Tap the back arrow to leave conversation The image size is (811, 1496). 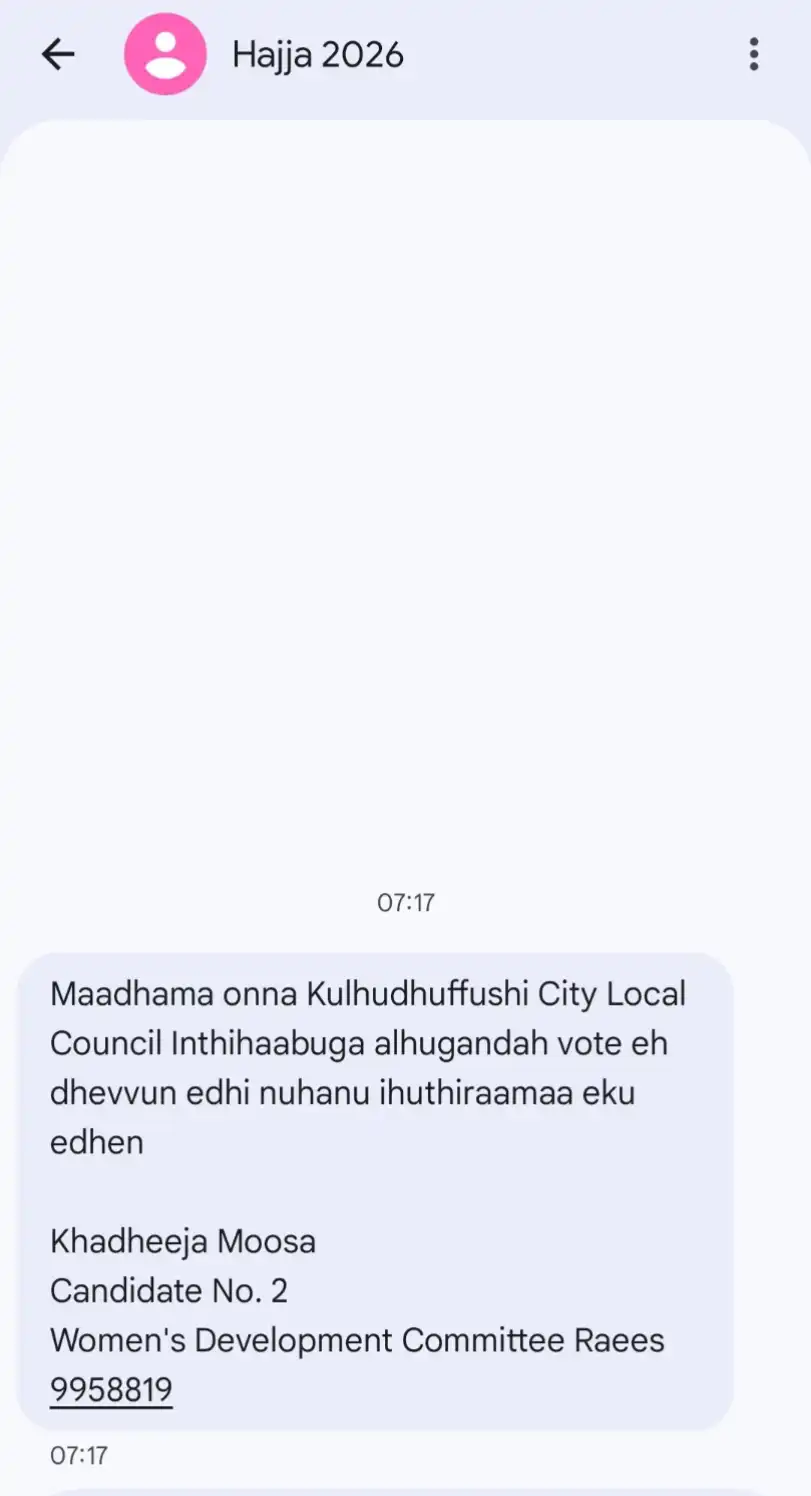[x=57, y=54]
